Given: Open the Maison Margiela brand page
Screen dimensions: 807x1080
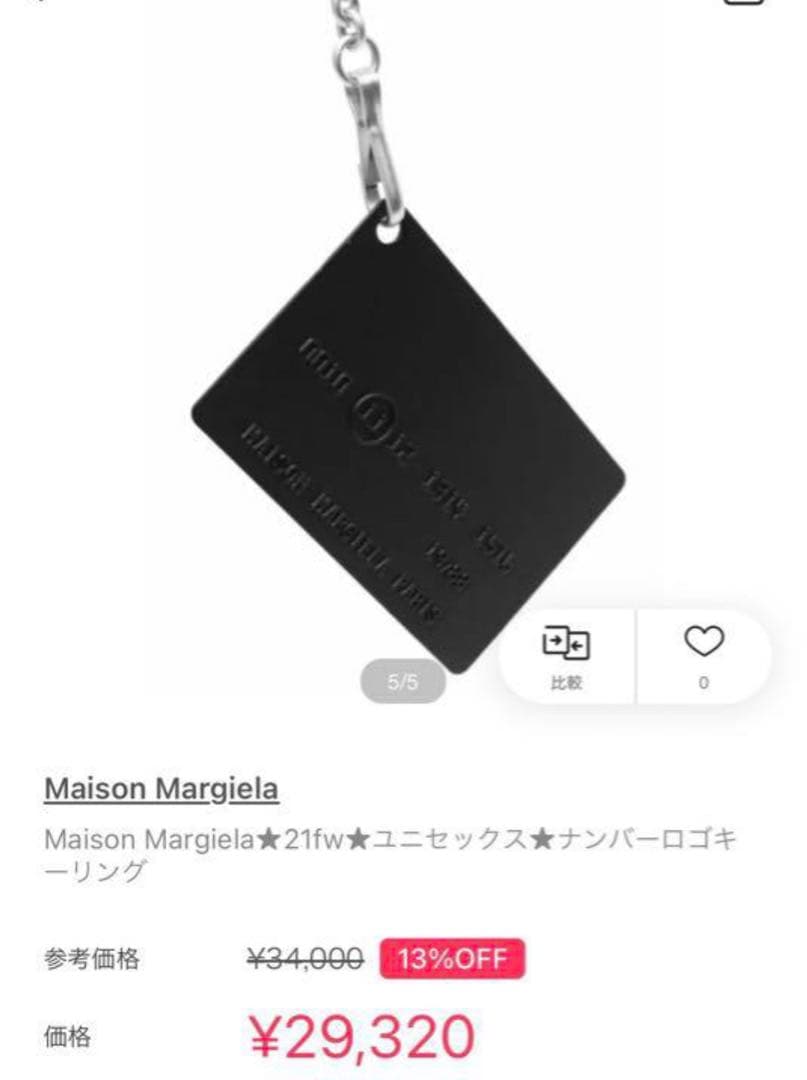Looking at the screenshot, I should point(160,787).
